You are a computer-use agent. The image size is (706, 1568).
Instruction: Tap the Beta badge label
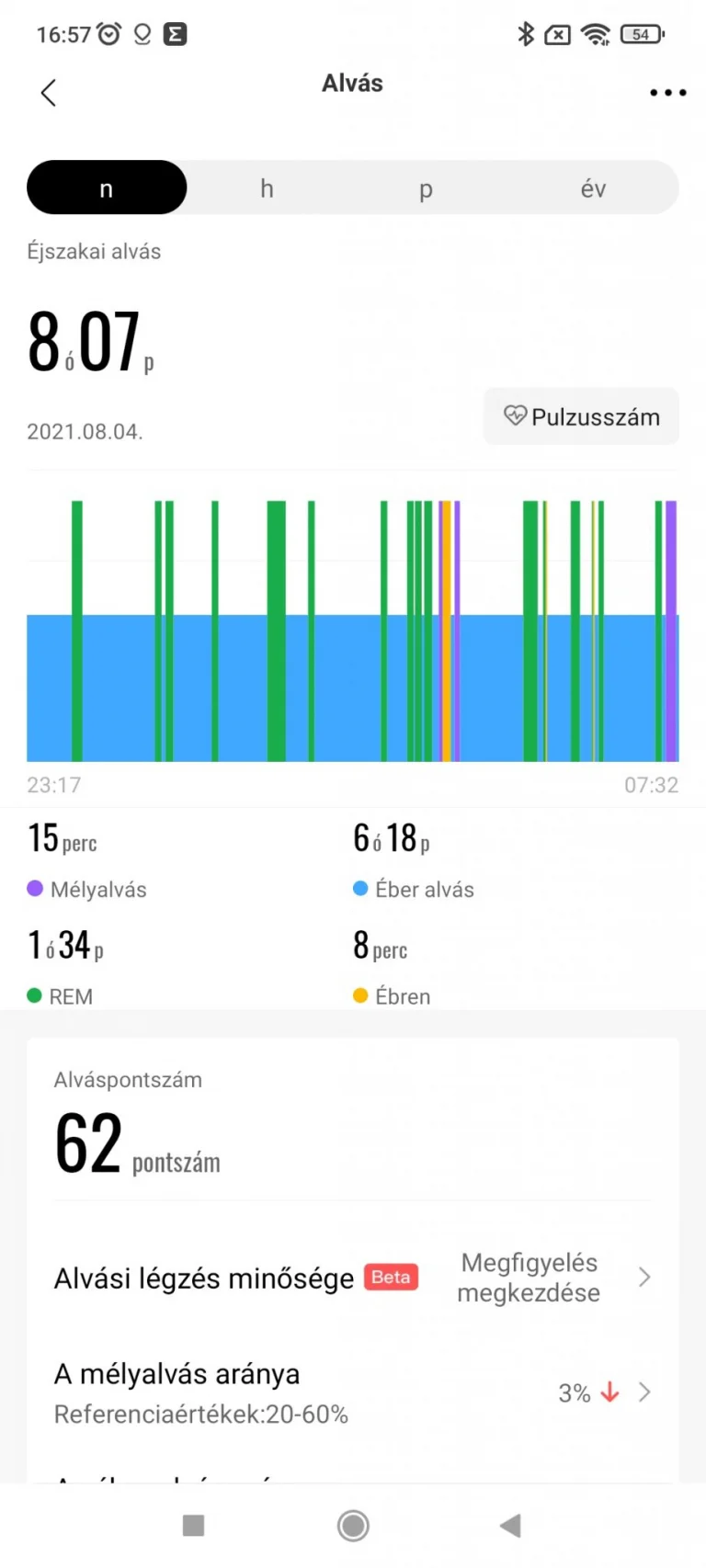point(391,1277)
